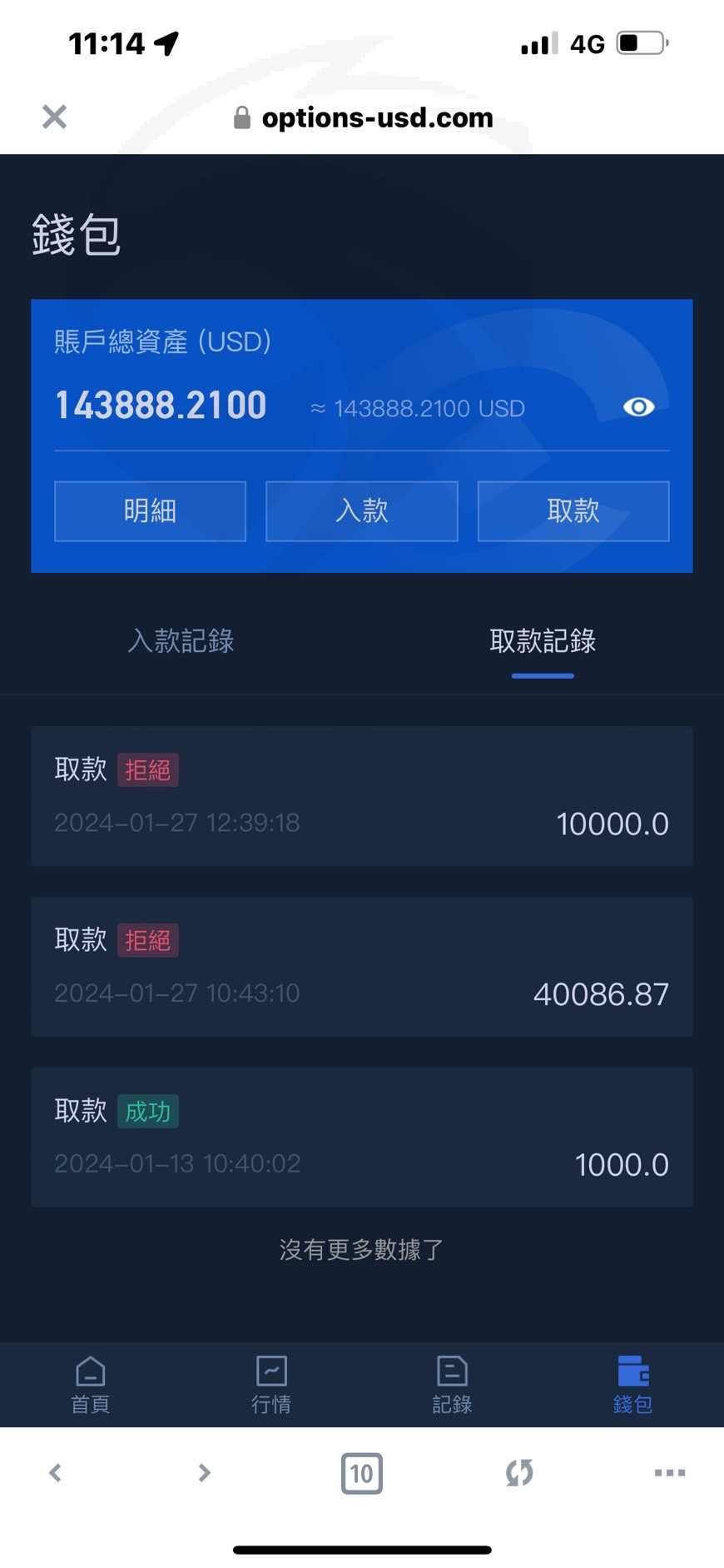
Task: Tap the 取款 withdraw button in the wallet card
Action: (573, 511)
